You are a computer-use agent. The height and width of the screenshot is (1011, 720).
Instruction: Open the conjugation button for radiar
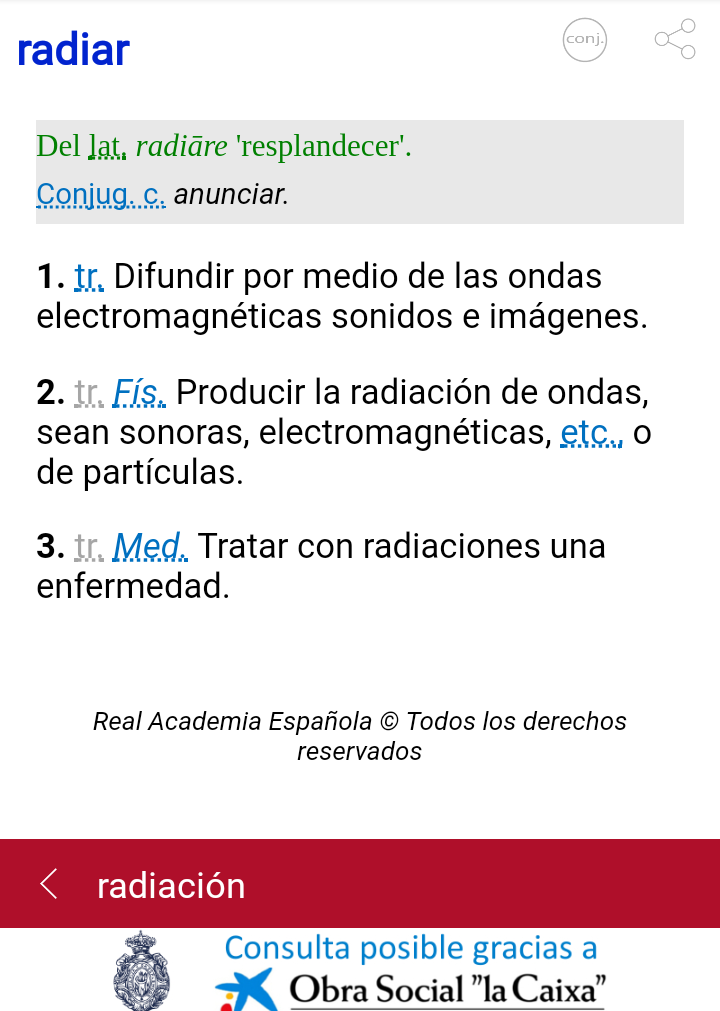585,40
